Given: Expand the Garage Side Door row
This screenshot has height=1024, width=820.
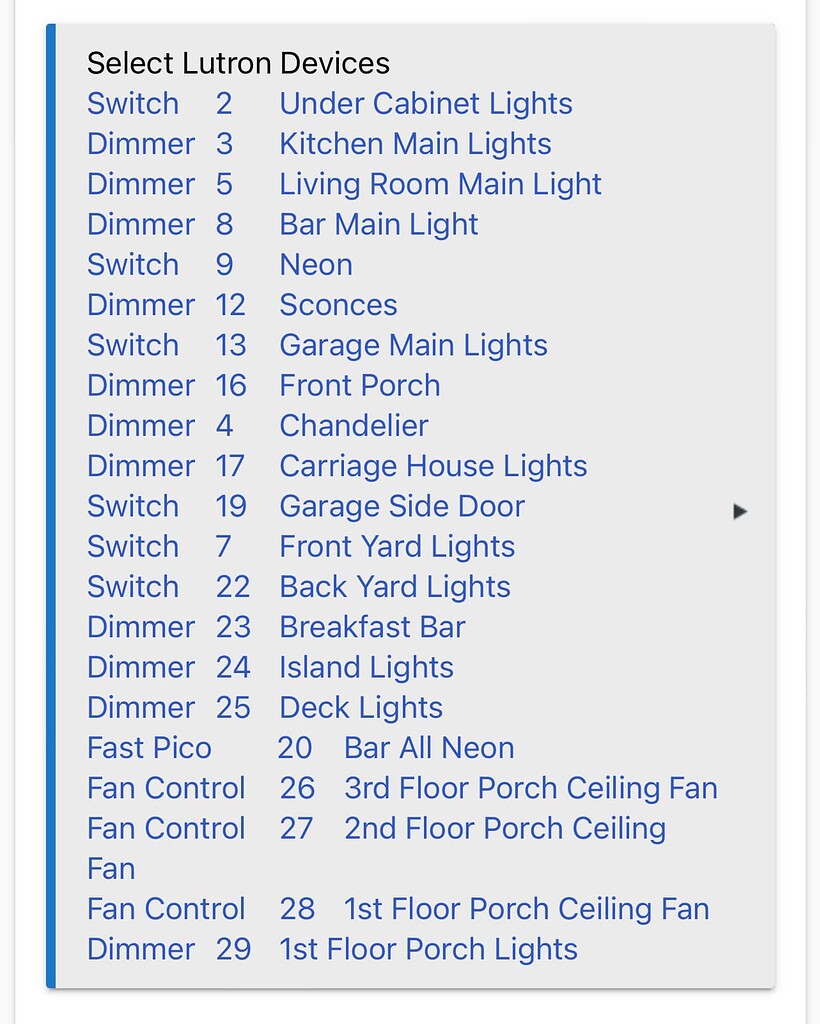Looking at the screenshot, I should pyautogui.click(x=740, y=511).
